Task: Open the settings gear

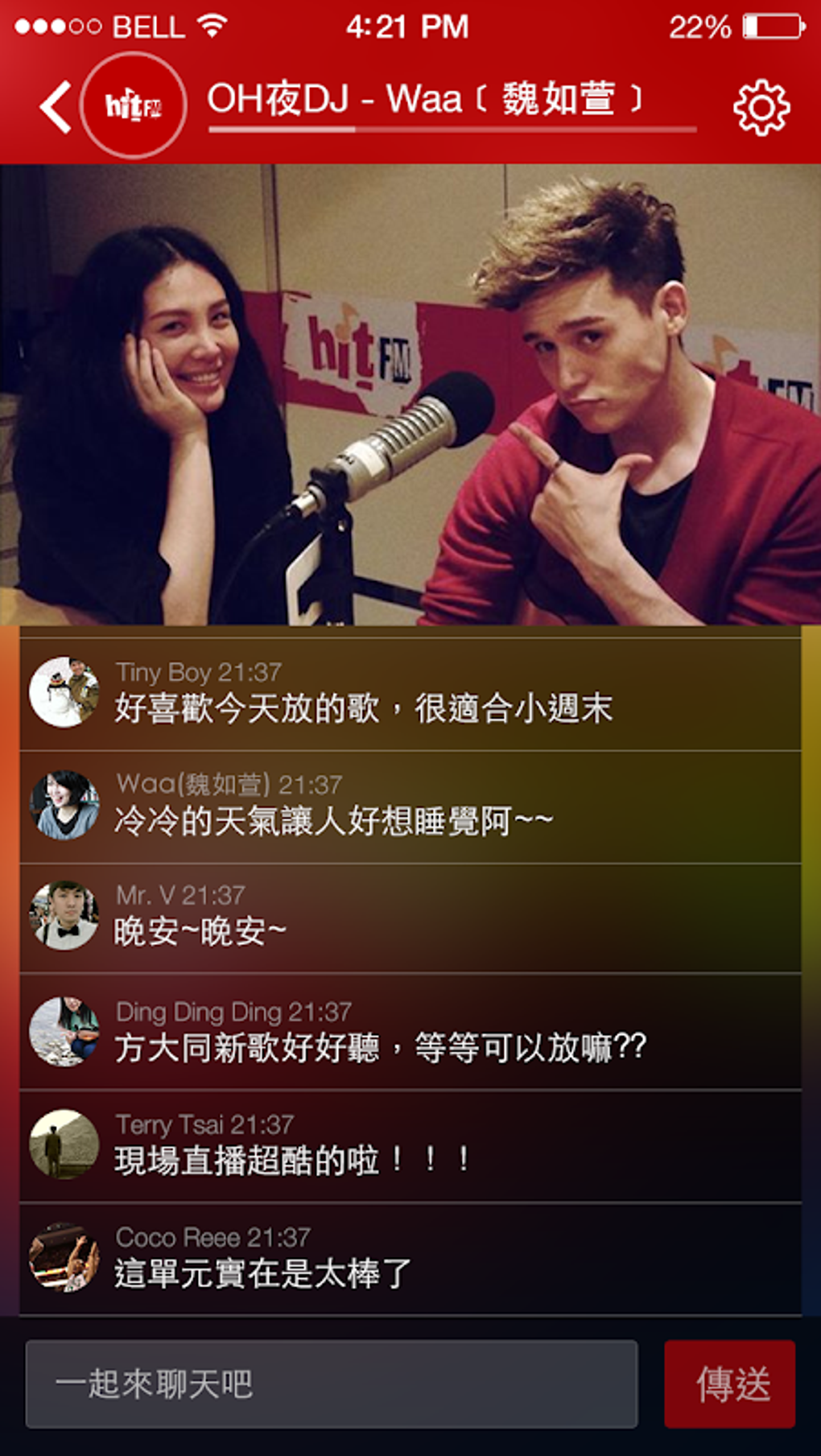Action: [761, 107]
